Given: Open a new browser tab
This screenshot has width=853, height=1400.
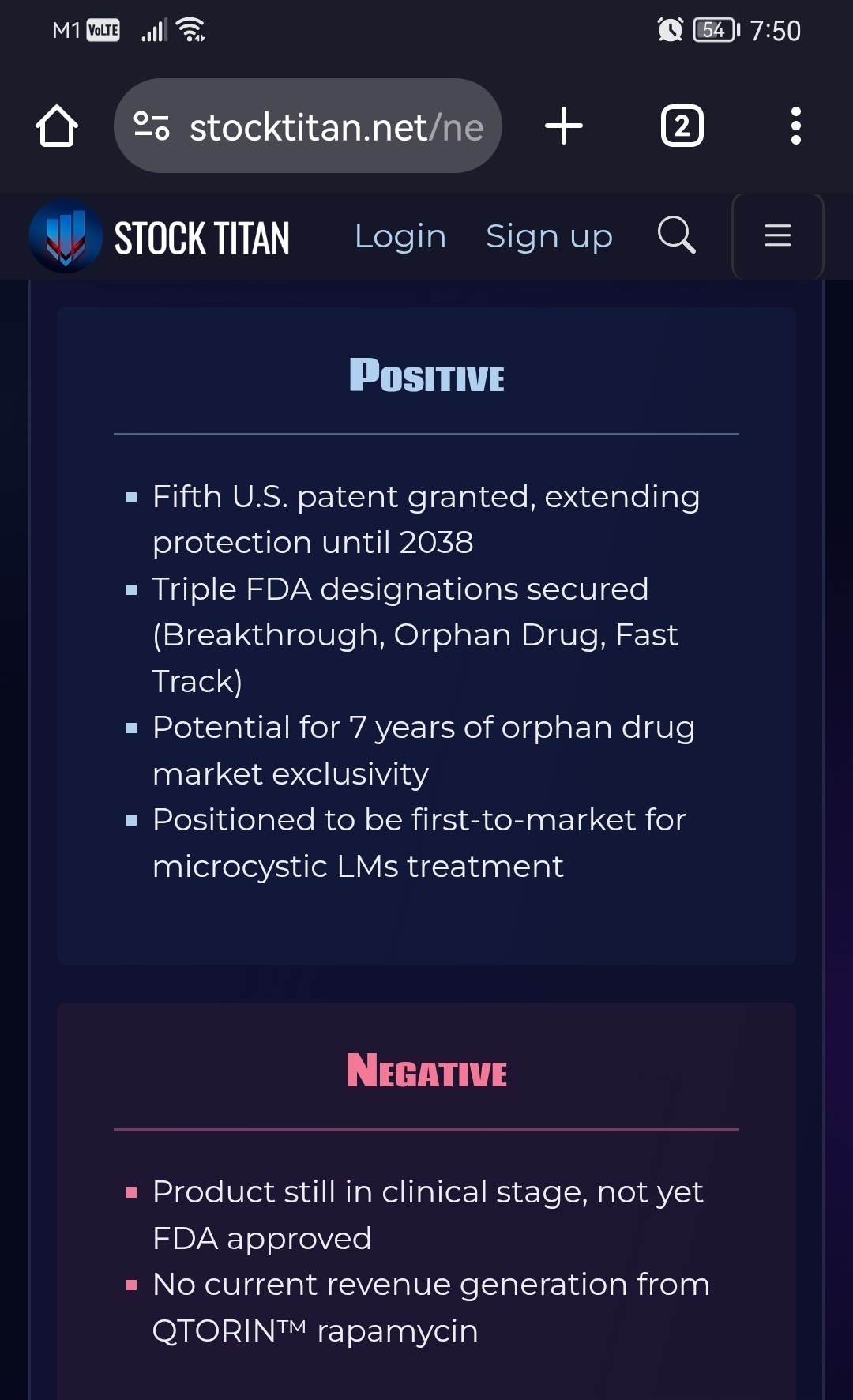Looking at the screenshot, I should [564, 126].
